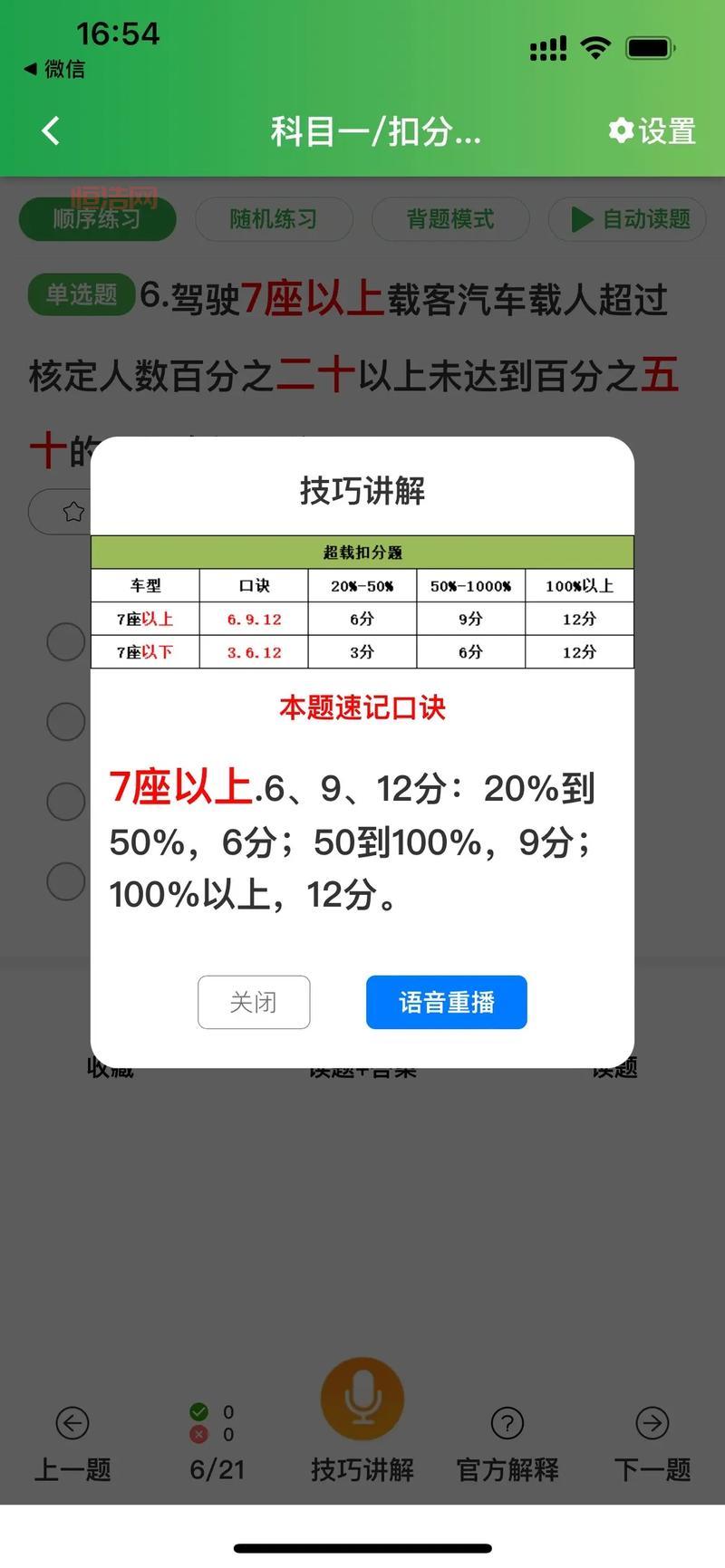Open 设置 settings
Image resolution: width=725 pixels, height=1568 pixels.
(652, 131)
